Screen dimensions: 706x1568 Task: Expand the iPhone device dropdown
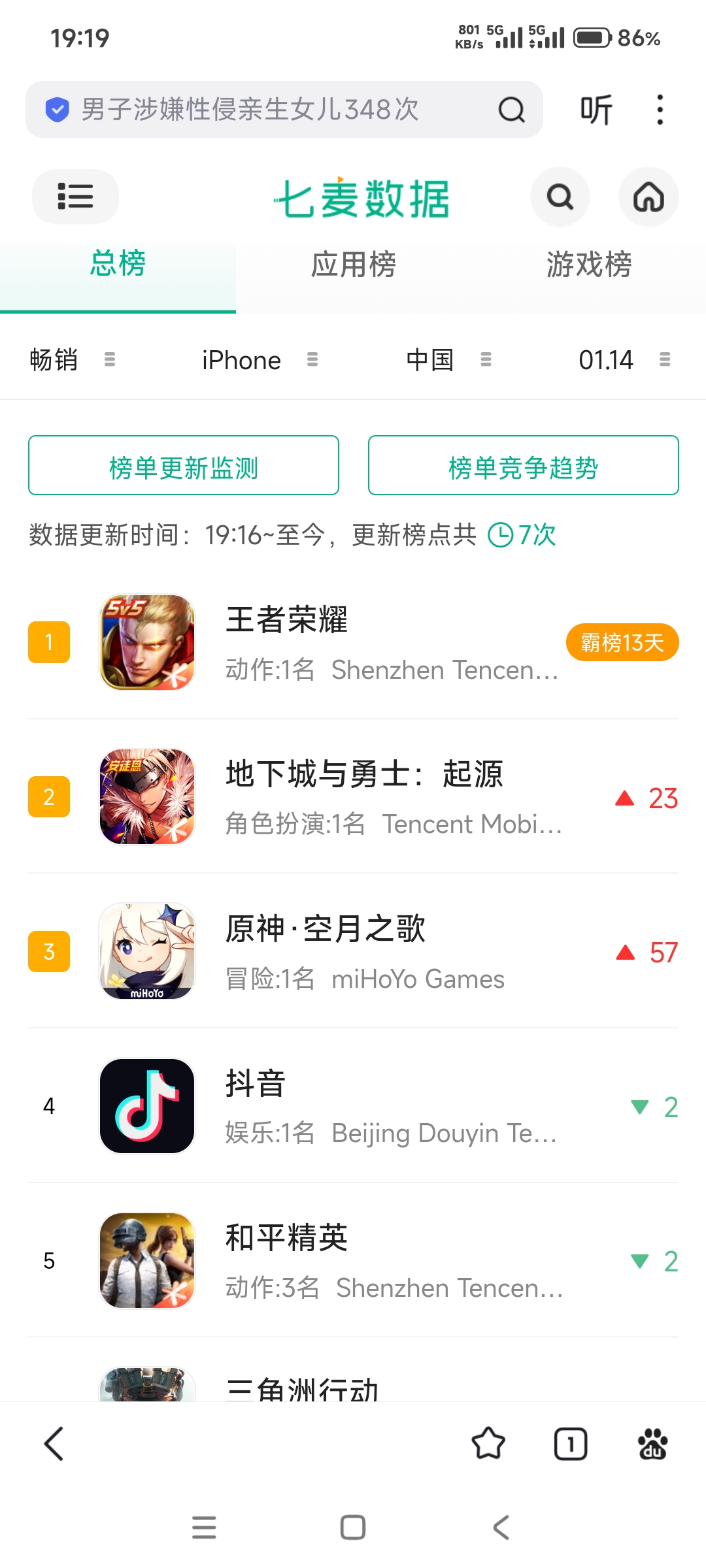pyautogui.click(x=260, y=360)
